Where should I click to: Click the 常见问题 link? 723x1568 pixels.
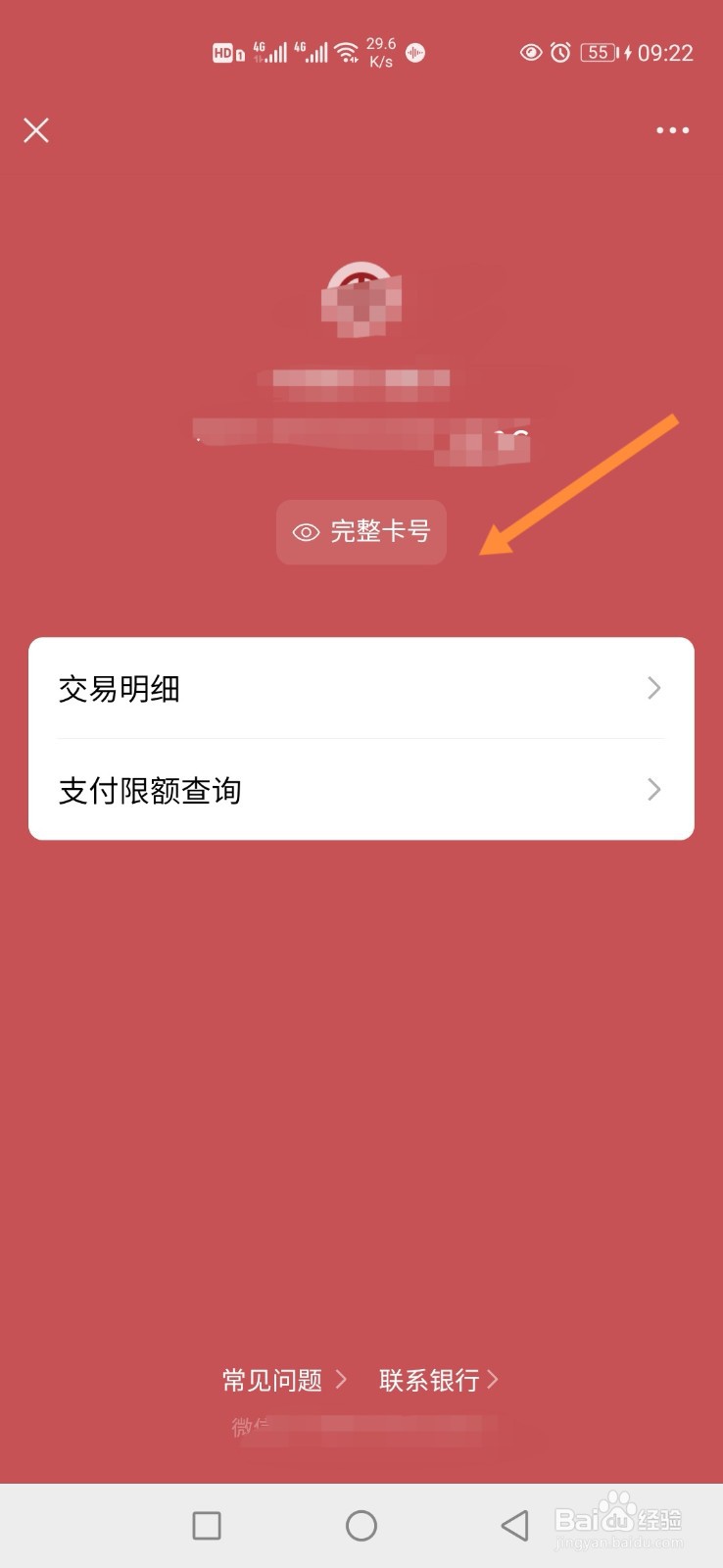(x=271, y=1381)
